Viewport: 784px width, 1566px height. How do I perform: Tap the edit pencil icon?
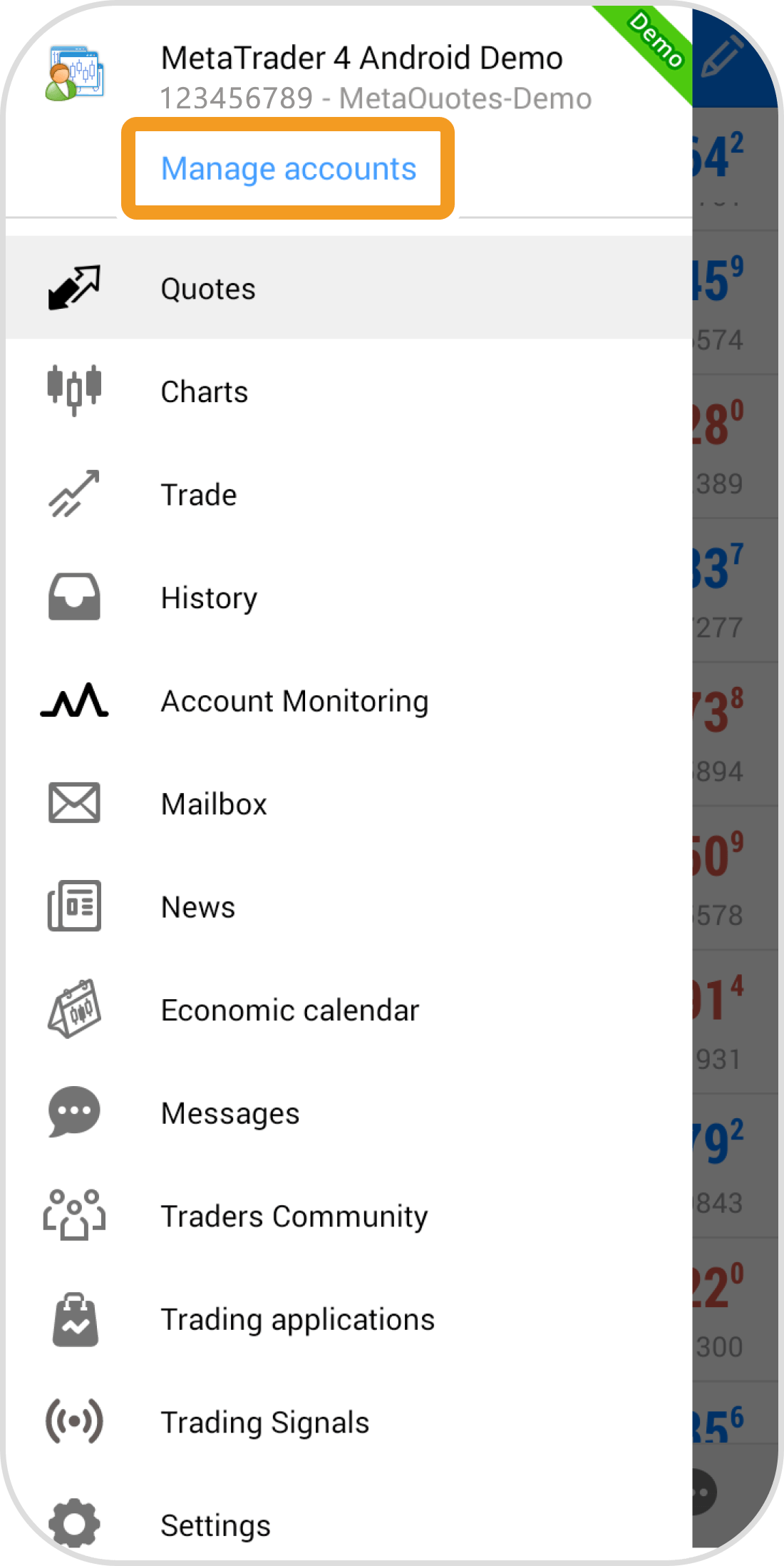point(721,57)
